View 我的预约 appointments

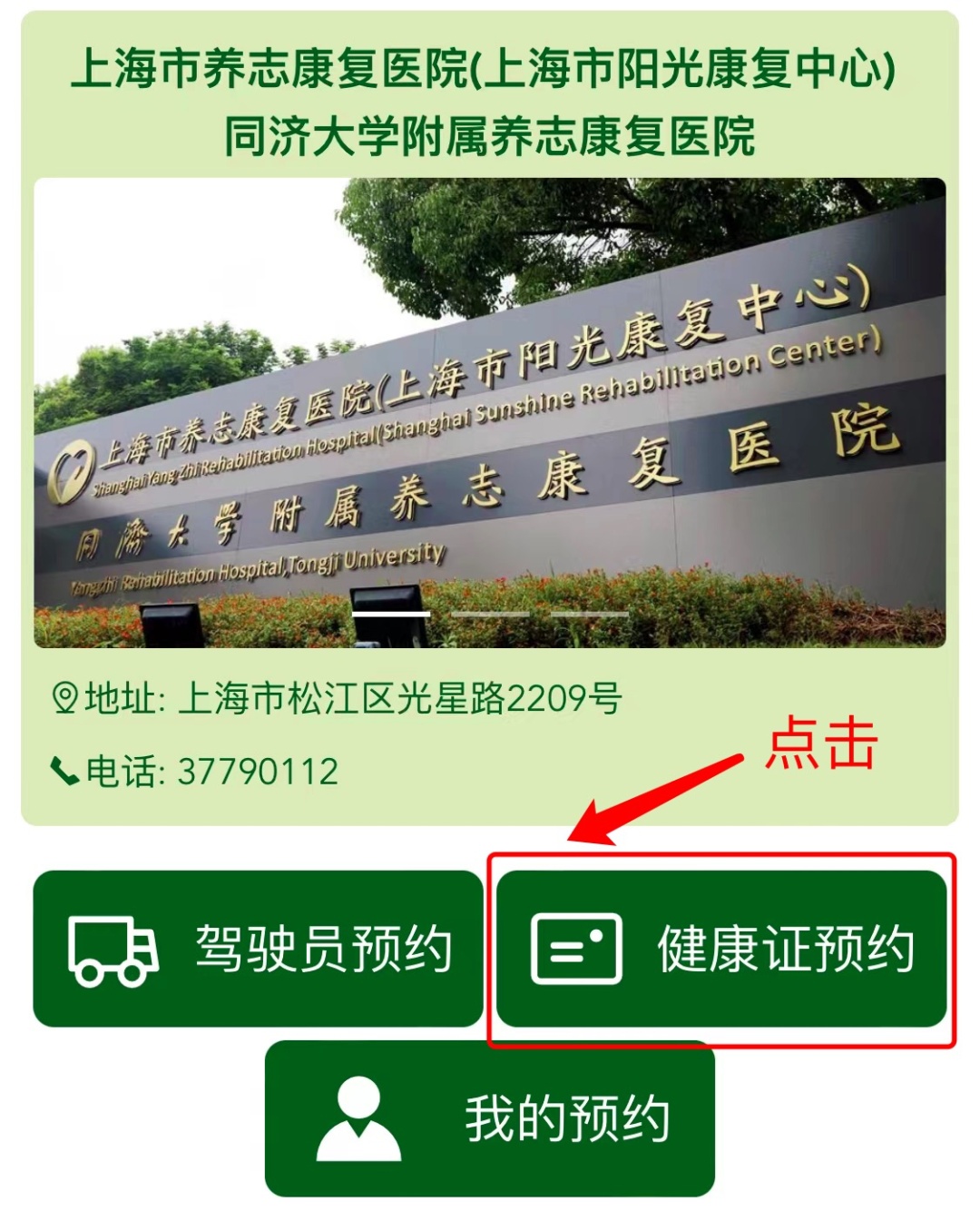[x=489, y=1118]
